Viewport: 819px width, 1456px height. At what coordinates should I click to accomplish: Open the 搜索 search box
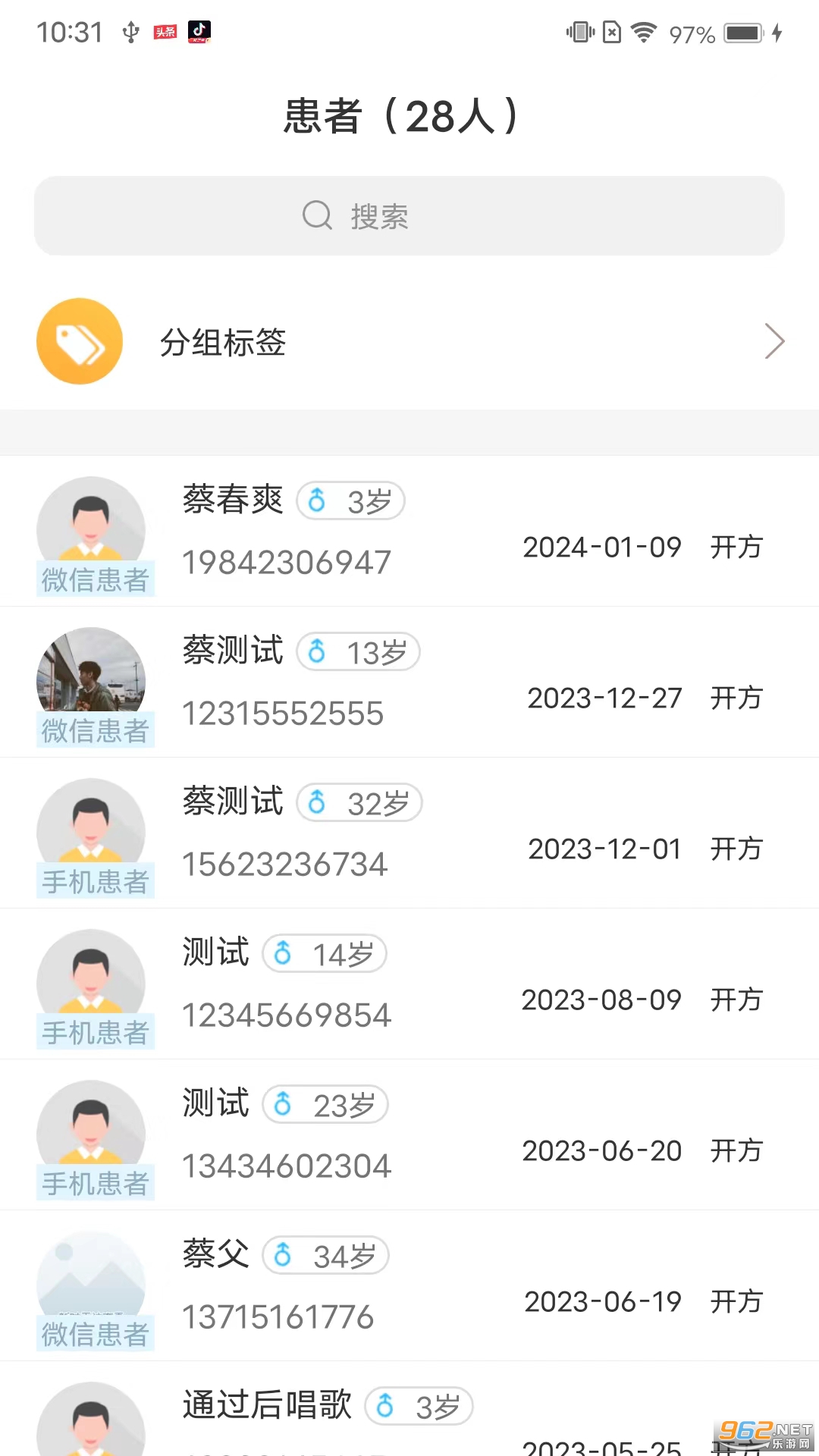(409, 216)
